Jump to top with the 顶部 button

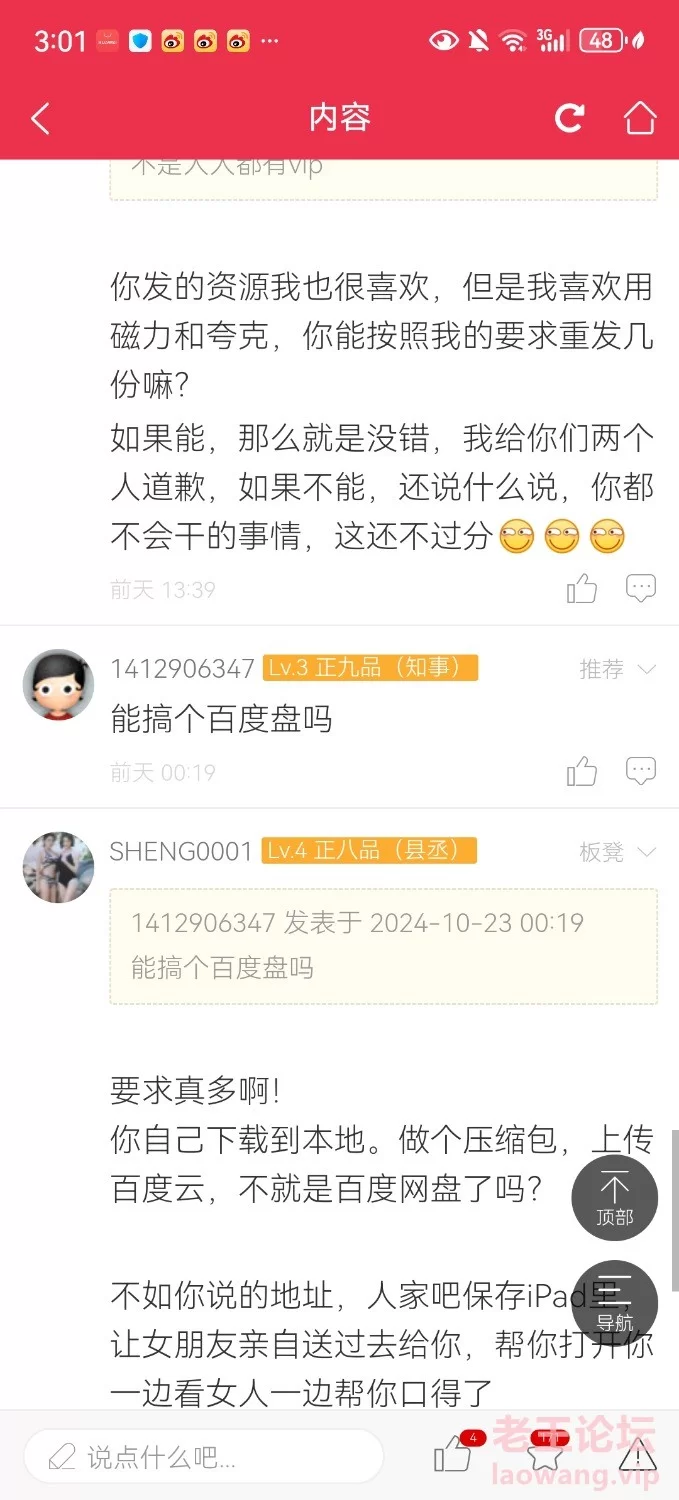[614, 1197]
